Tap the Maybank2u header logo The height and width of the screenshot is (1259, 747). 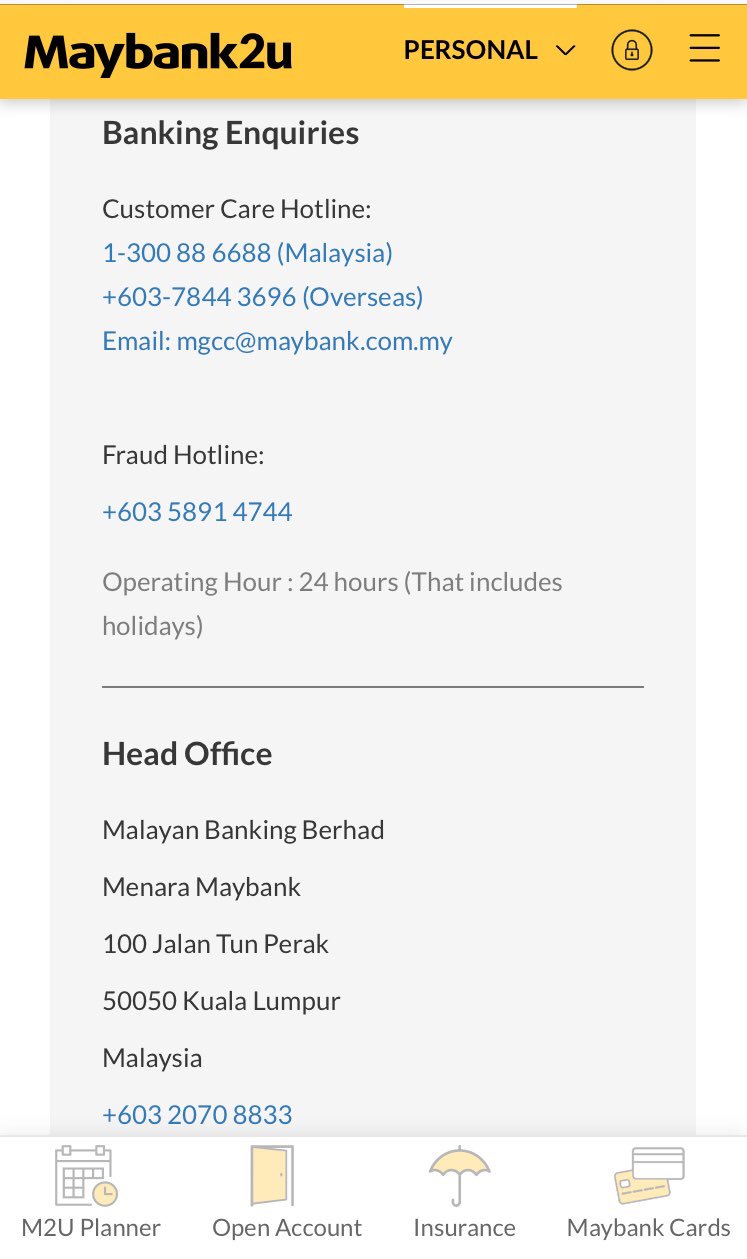158,52
